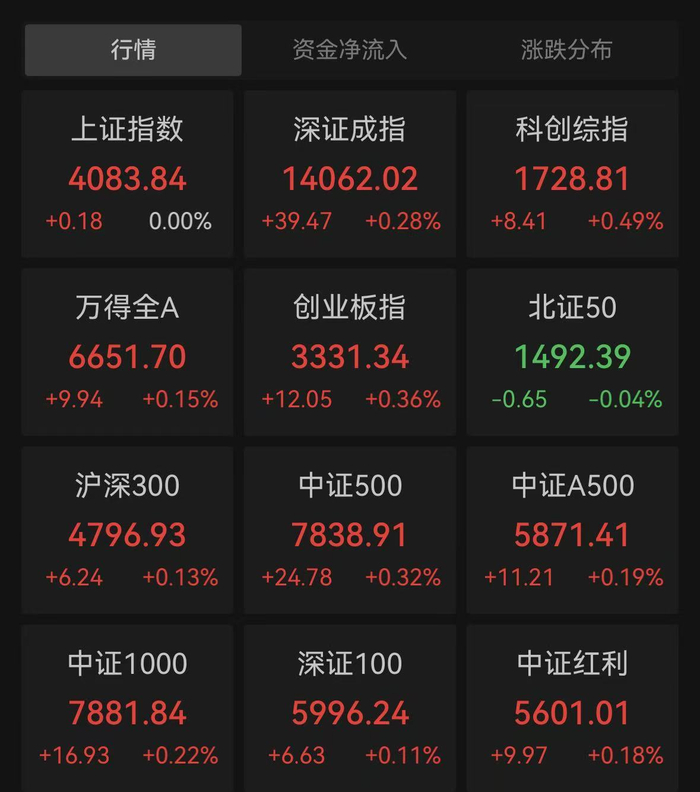700x792 pixels.
Task: Open the 深证成指 index card
Action: pyautogui.click(x=350, y=175)
